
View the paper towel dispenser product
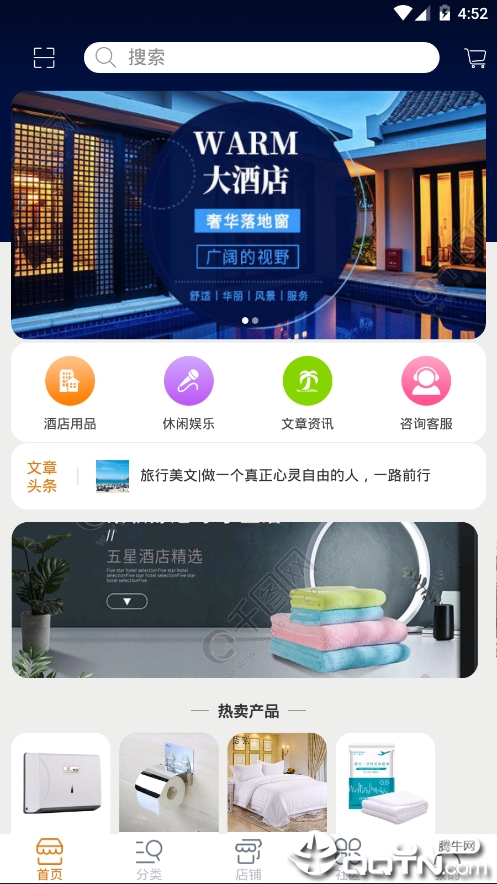tap(61, 783)
